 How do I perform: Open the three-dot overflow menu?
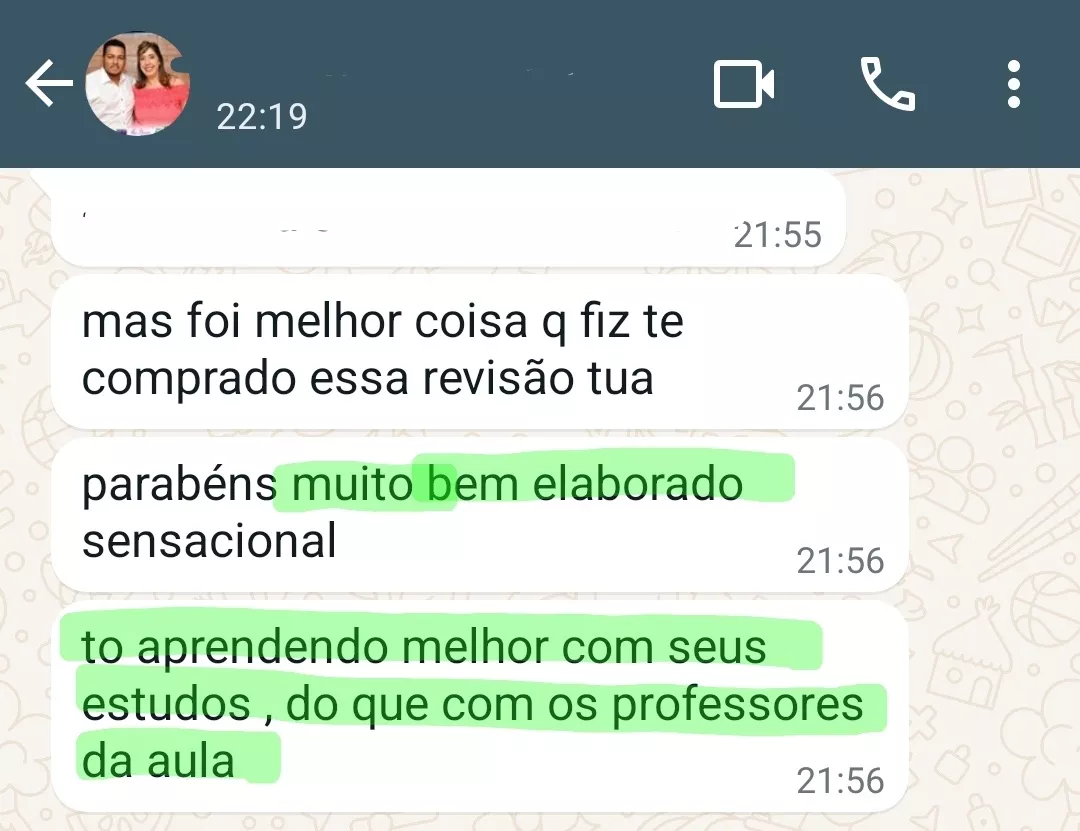1014,84
